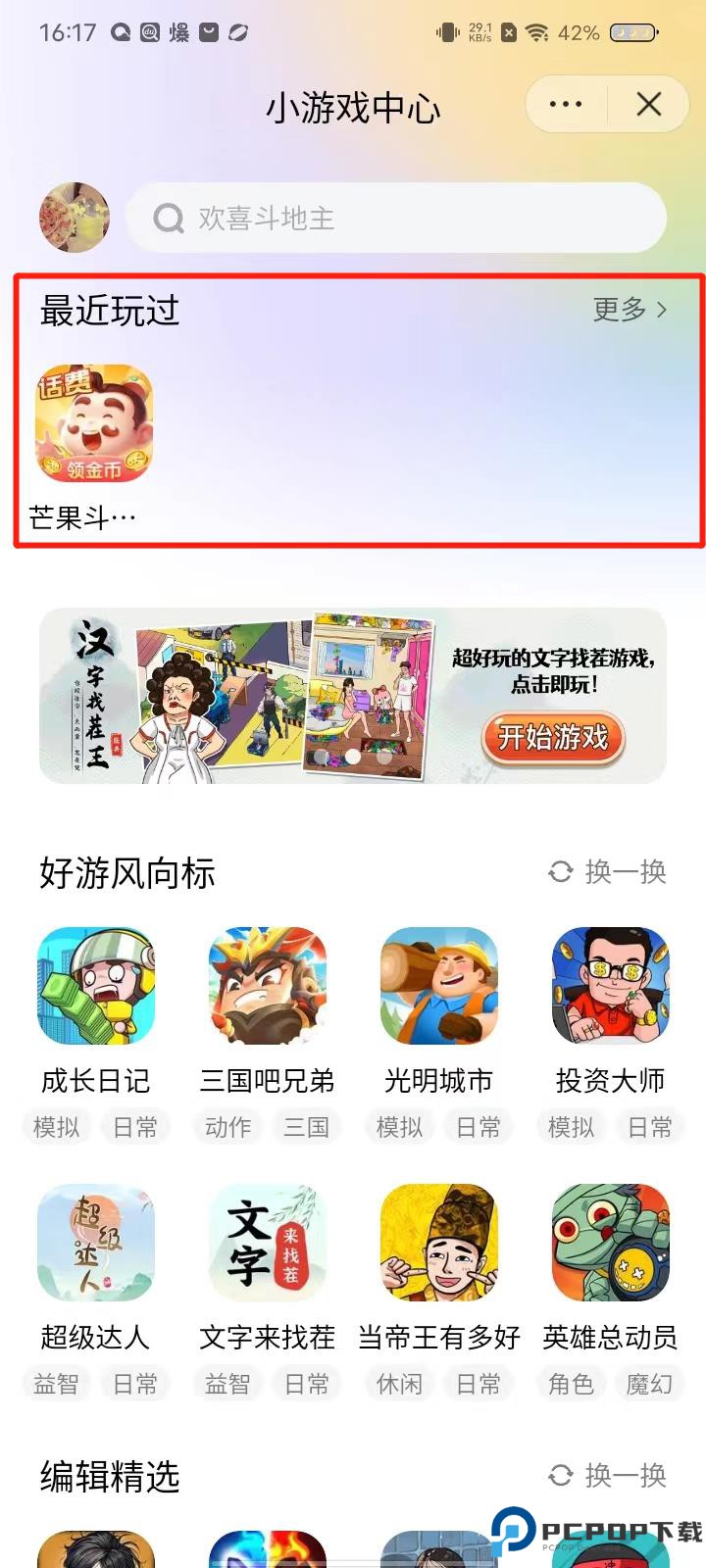Tap the 魔幻 tag under 英雄总动员
Screen dimensions: 706x1568
(x=649, y=1384)
